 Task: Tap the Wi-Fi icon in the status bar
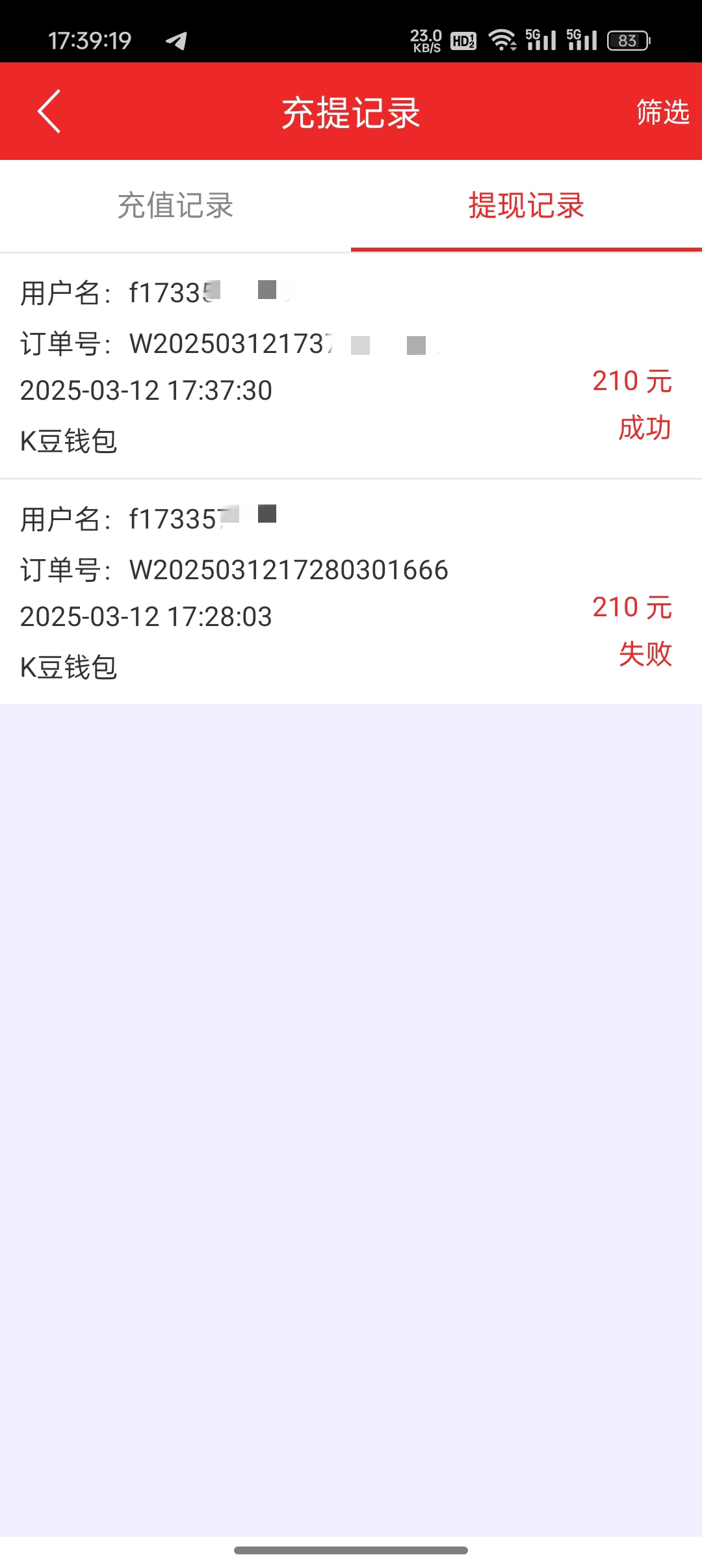point(504,40)
